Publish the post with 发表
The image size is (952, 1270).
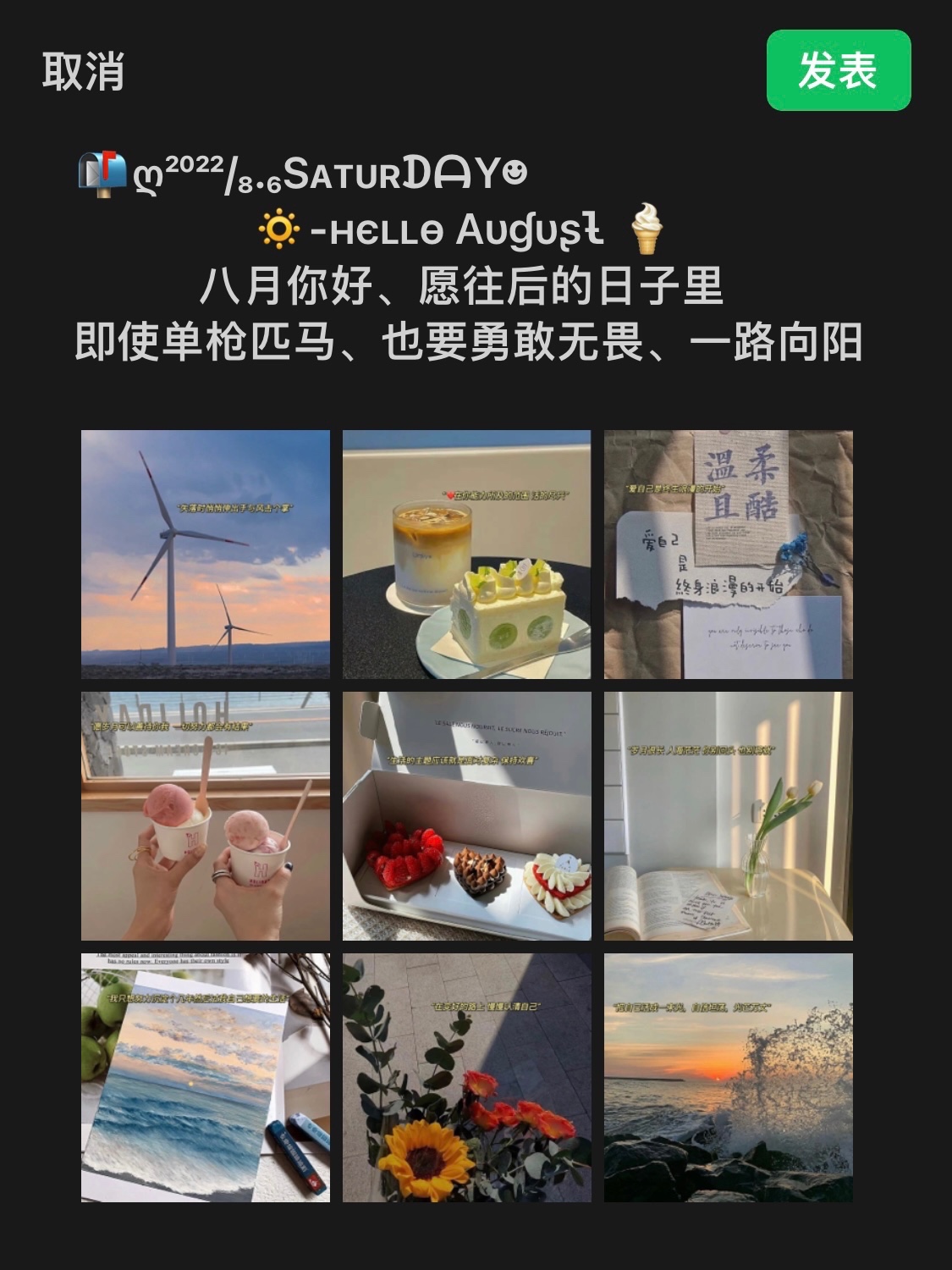(x=838, y=70)
